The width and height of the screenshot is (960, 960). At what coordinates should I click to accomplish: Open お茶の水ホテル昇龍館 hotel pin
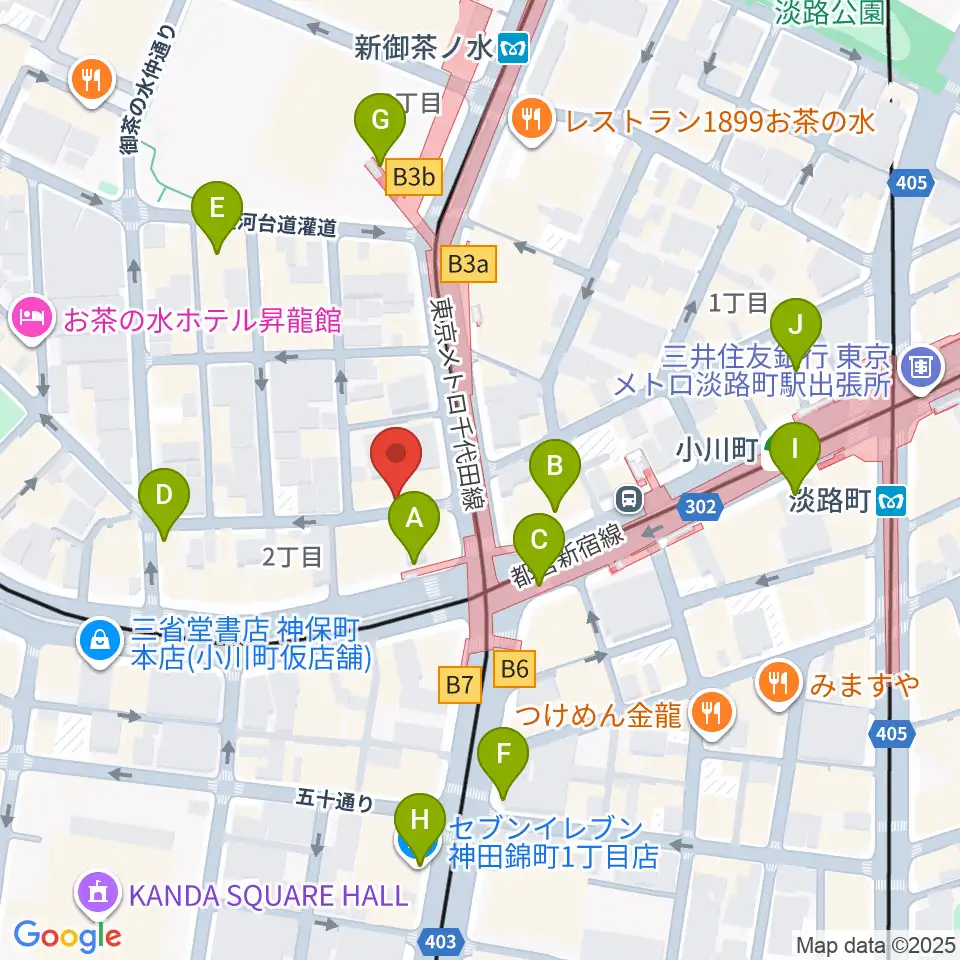click(33, 320)
